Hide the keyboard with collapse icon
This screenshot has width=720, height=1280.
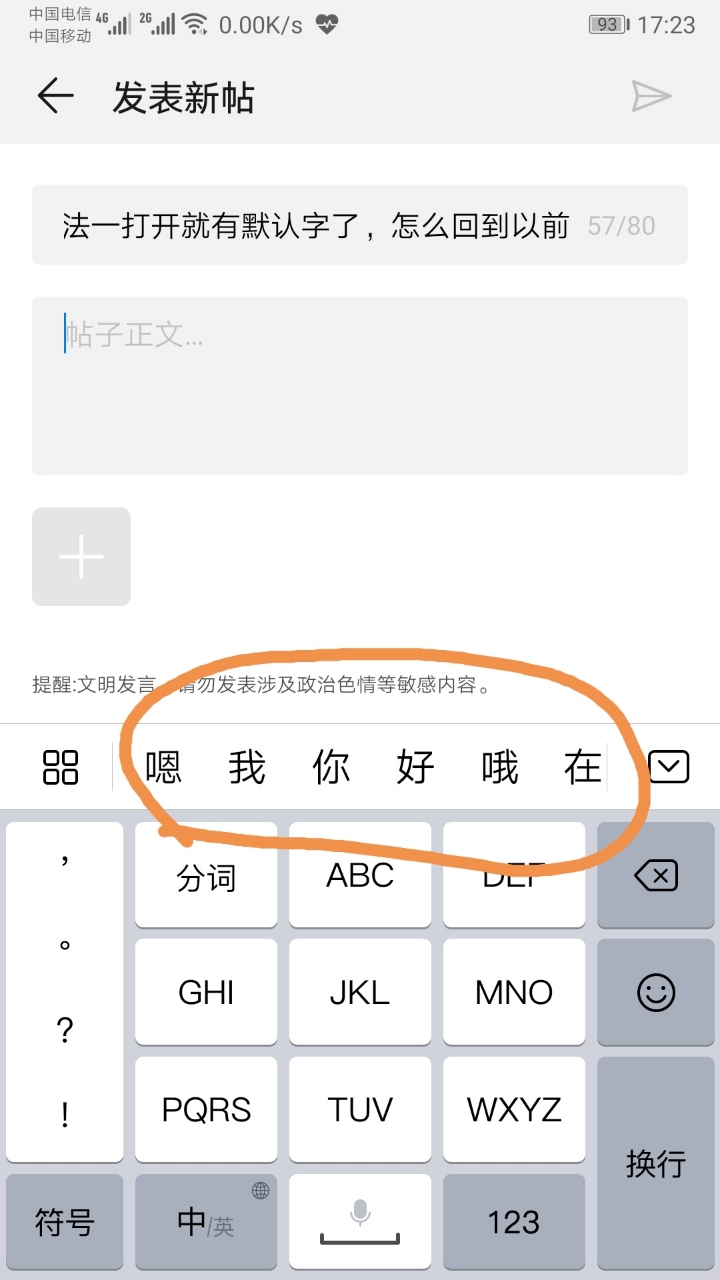[x=668, y=767]
